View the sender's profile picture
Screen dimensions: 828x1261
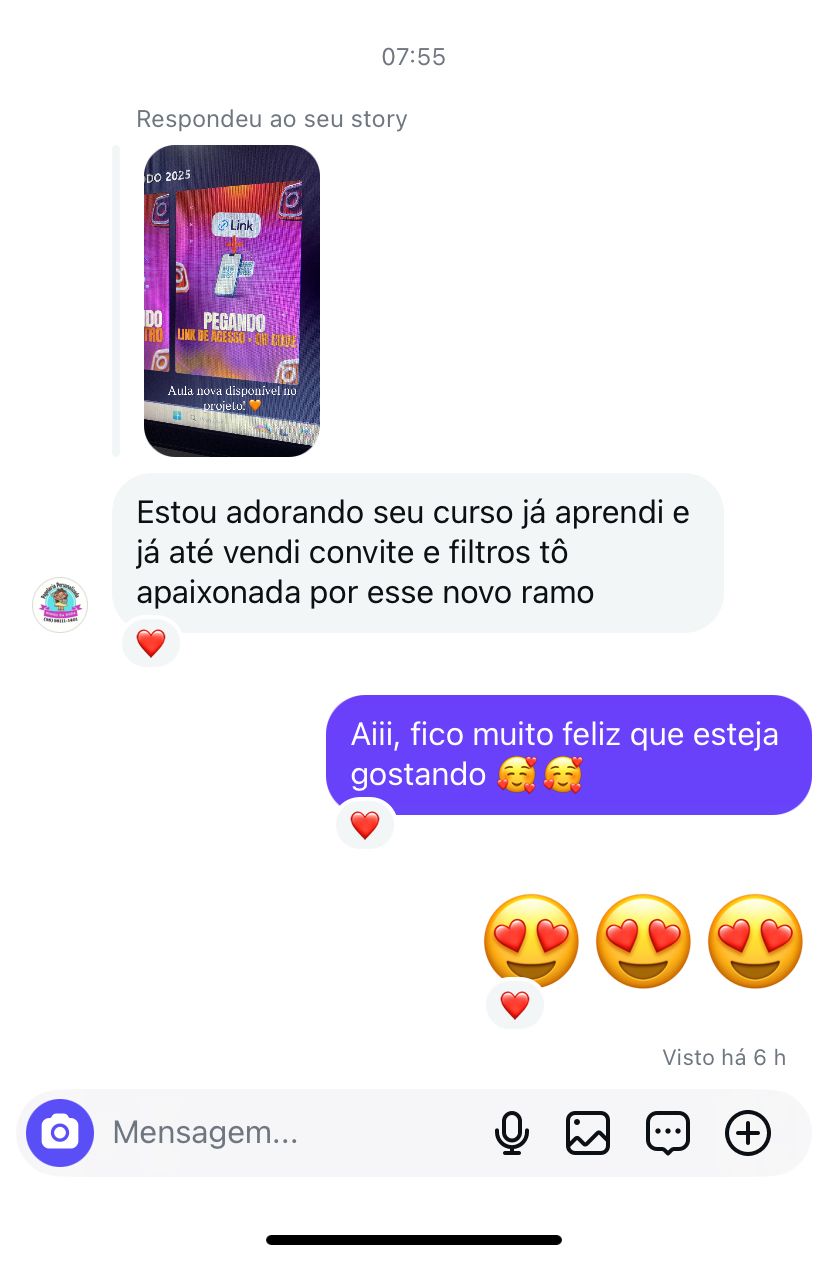pos(60,605)
